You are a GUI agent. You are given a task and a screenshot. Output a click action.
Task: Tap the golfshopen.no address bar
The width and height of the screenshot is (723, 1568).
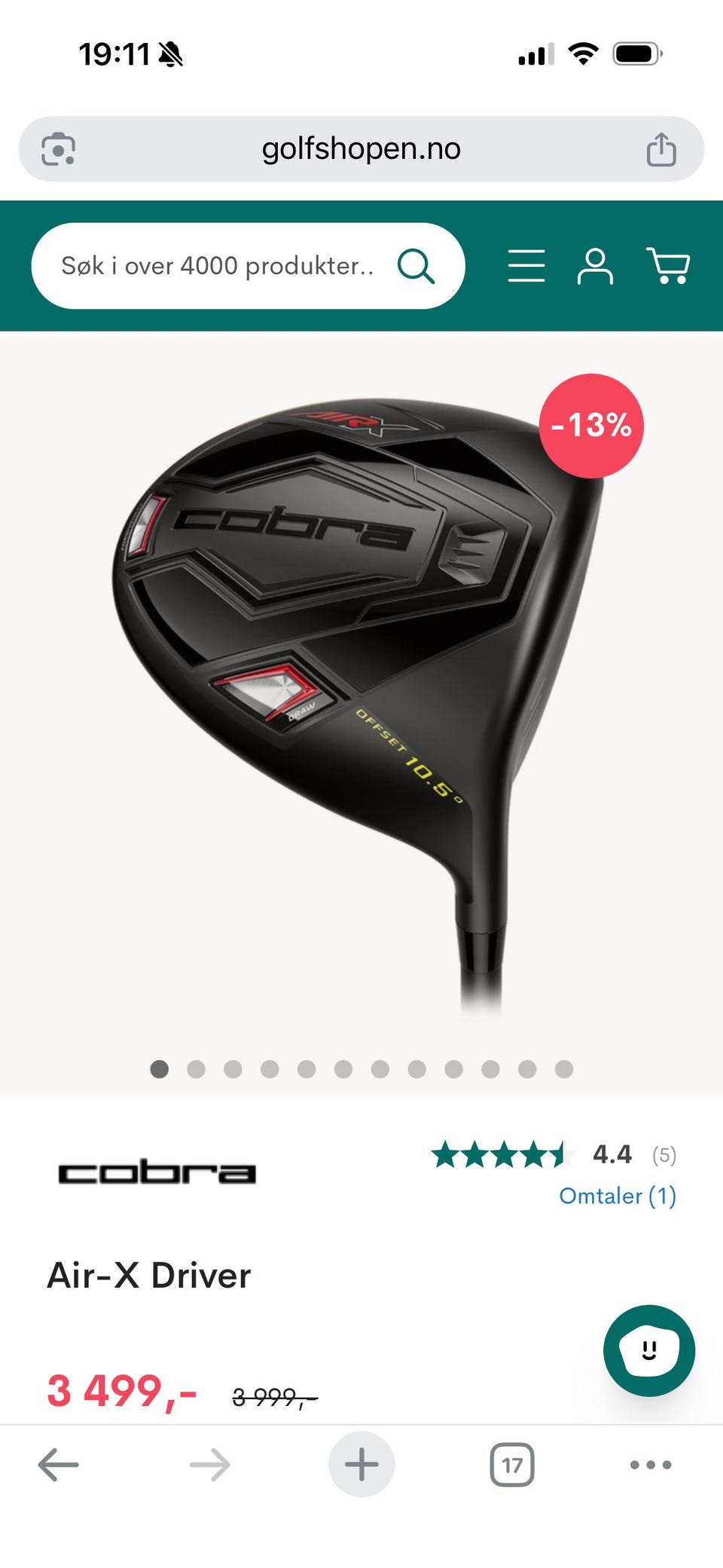coord(361,149)
